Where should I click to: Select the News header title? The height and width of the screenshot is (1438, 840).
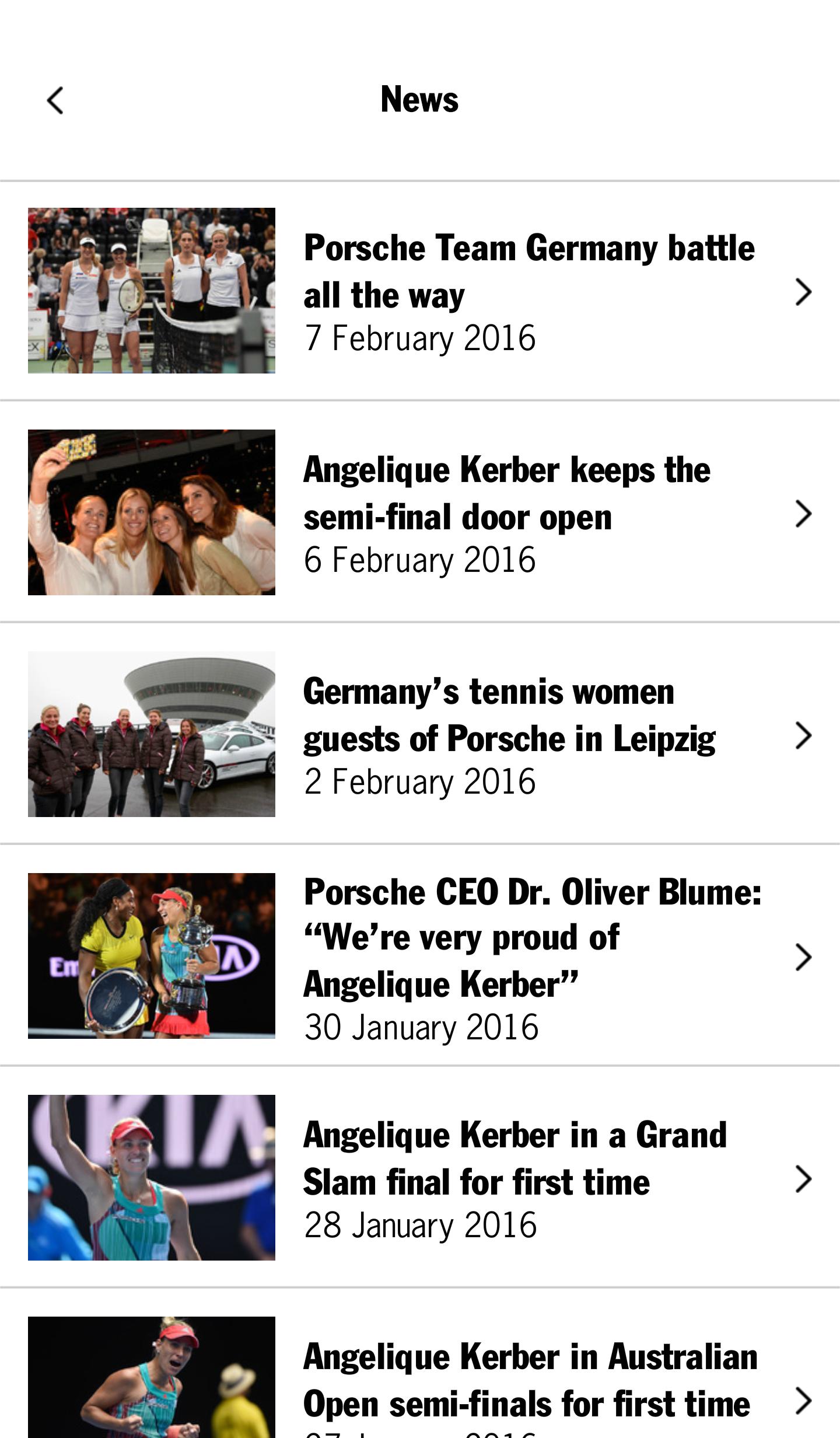pos(419,98)
